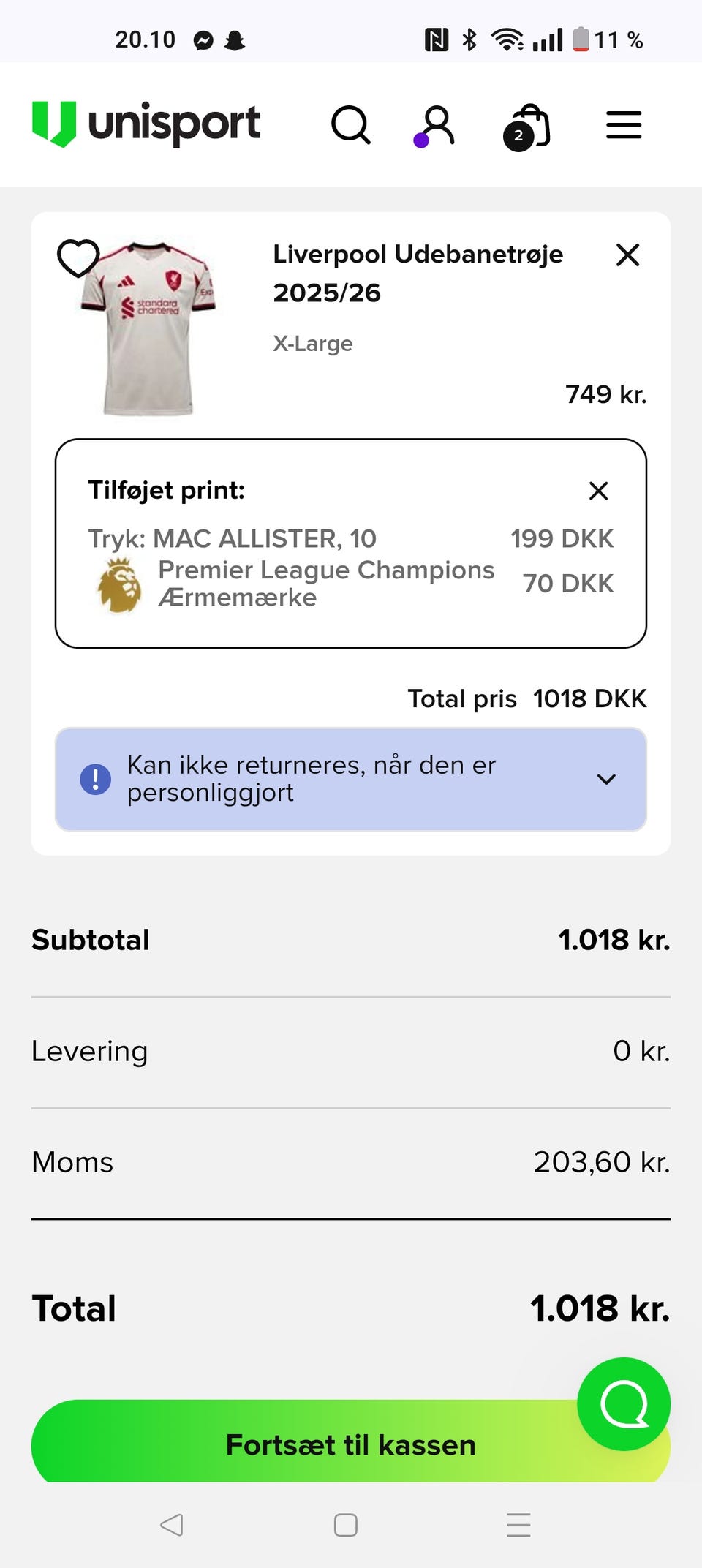
Task: Open the shopping bag with 2 items
Action: (527, 127)
